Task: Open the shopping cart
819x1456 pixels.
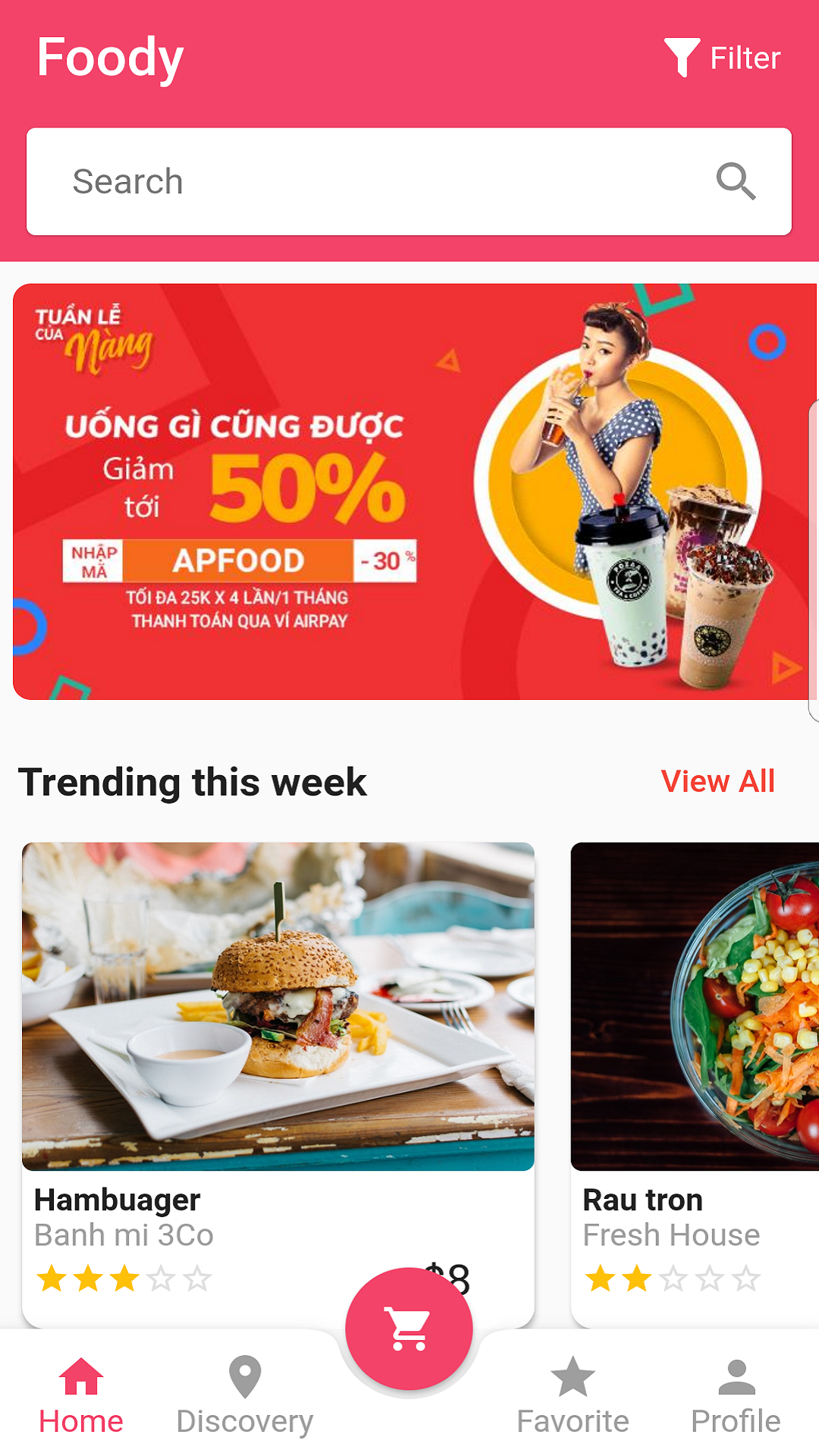Action: pos(409,1329)
